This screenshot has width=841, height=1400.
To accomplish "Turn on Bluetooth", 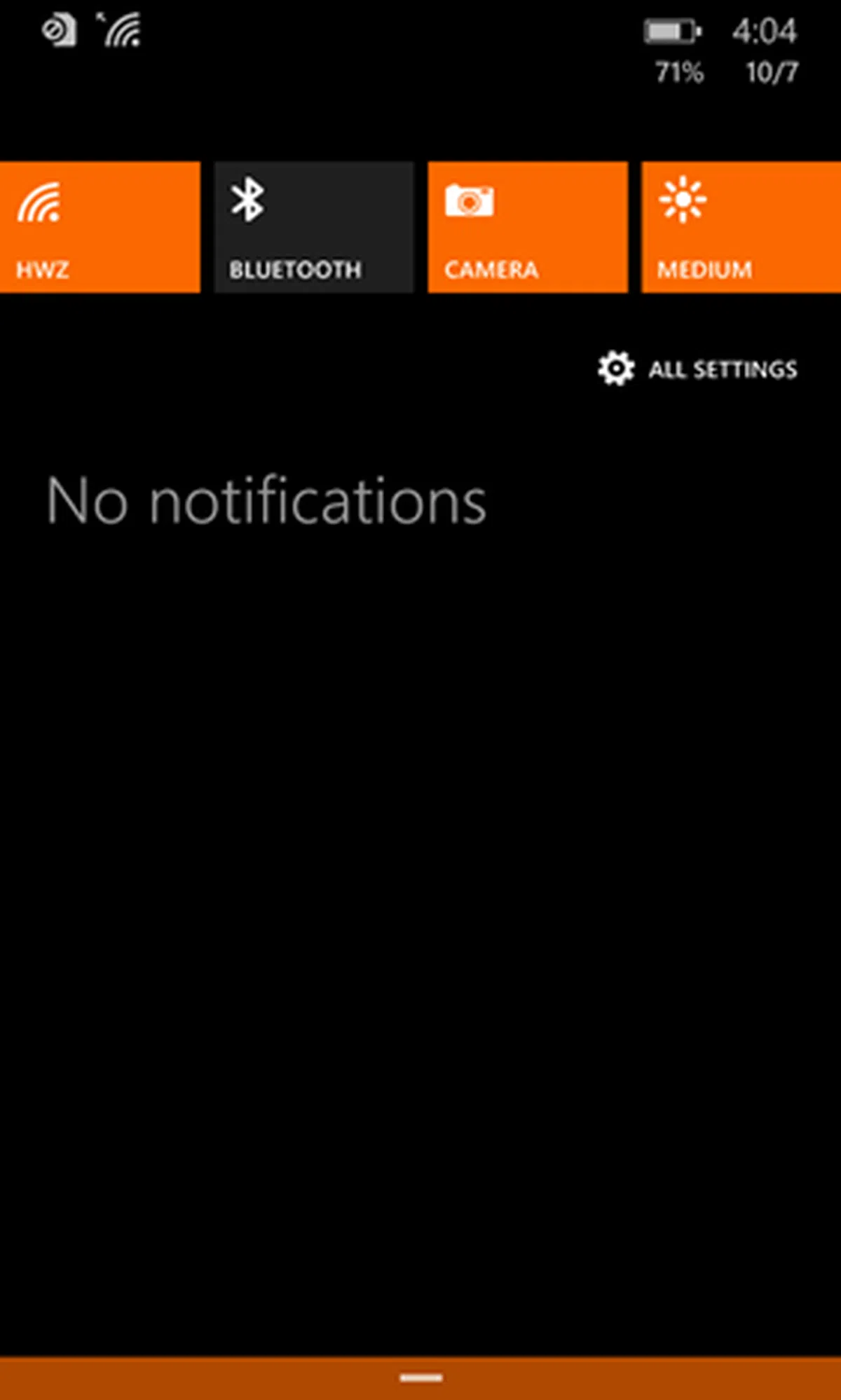I will pyautogui.click(x=313, y=227).
